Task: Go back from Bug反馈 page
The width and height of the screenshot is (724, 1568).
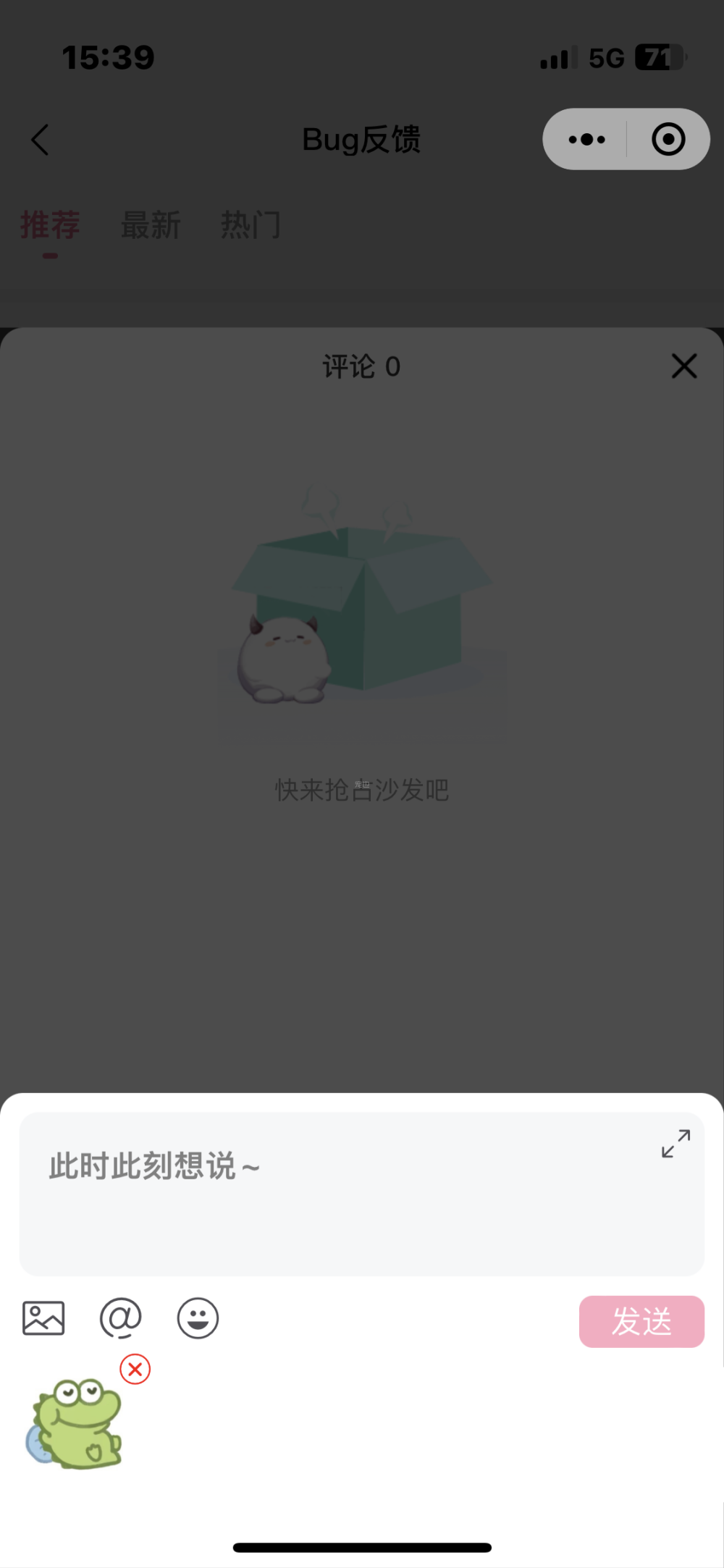Action: (x=41, y=140)
